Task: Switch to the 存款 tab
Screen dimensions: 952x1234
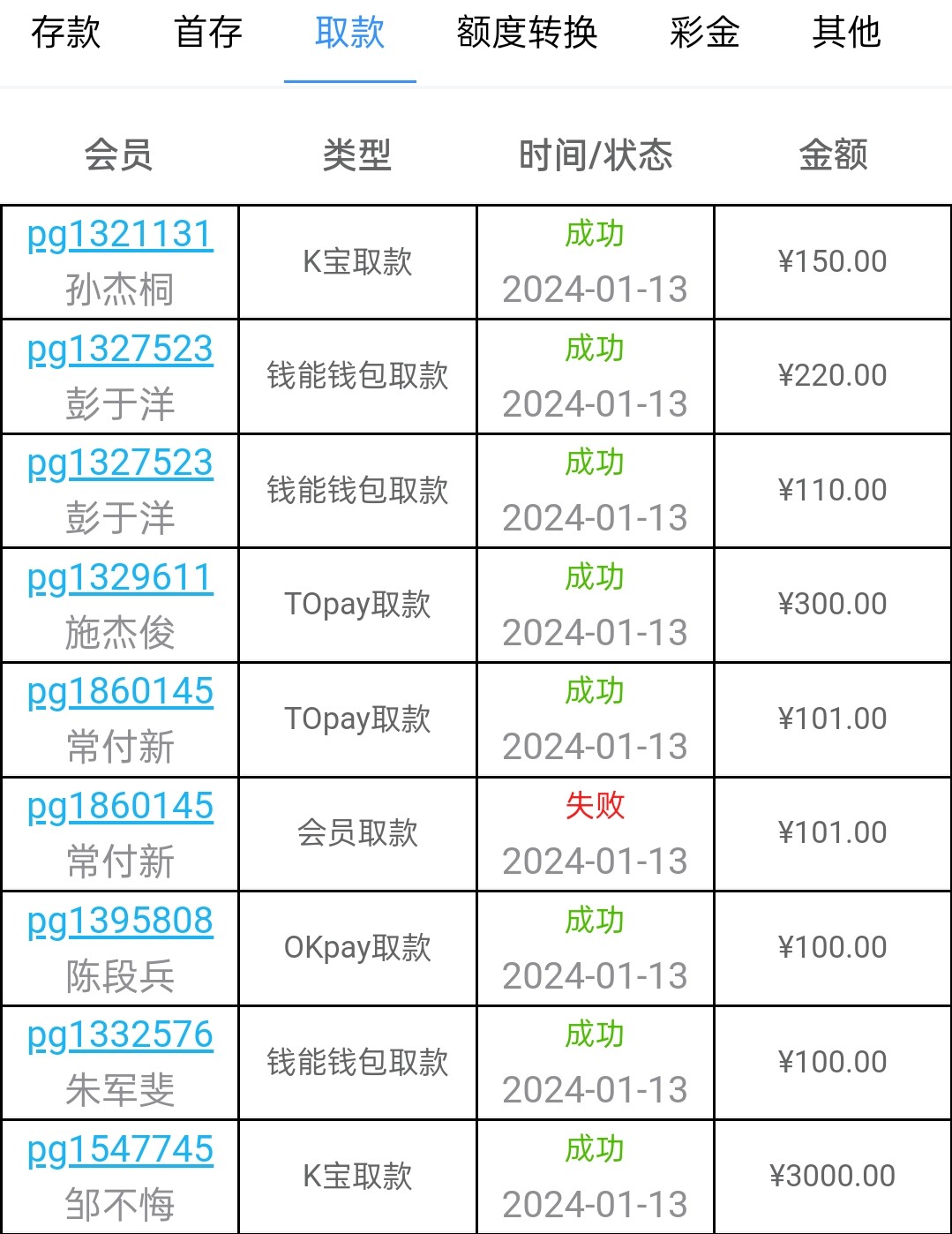Action: tap(66, 34)
